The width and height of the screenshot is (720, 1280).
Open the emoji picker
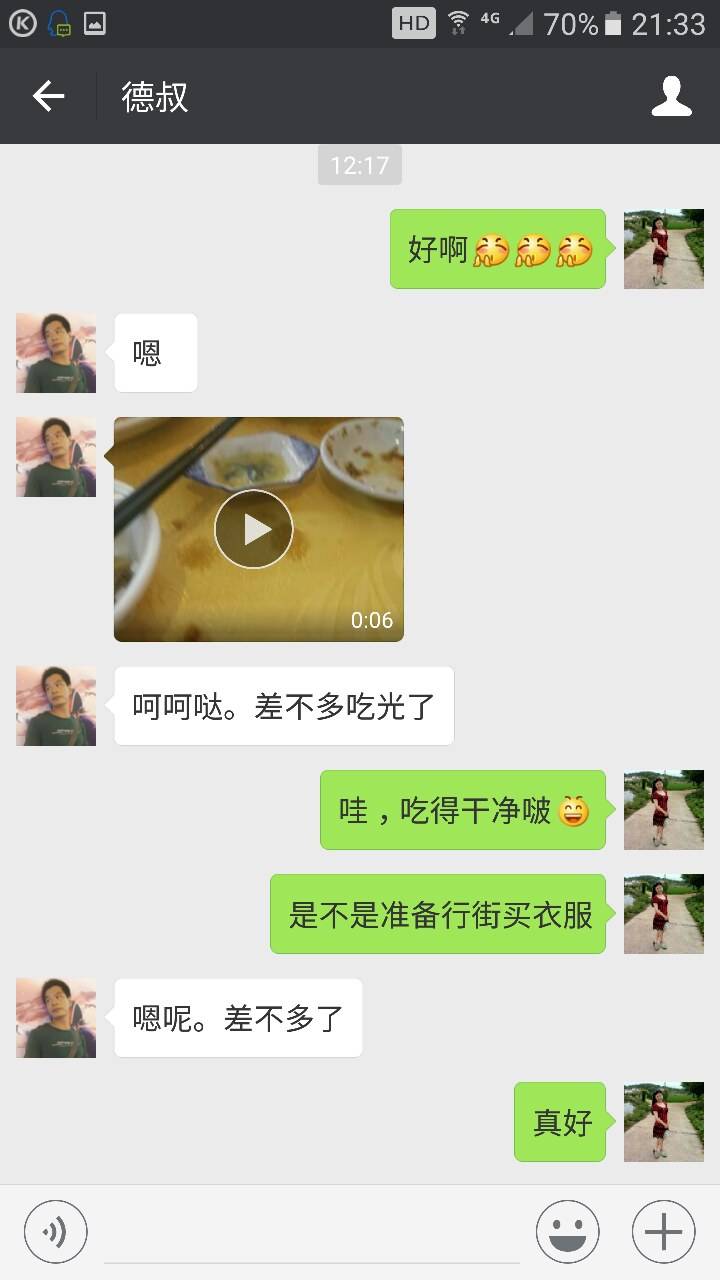tap(567, 1231)
